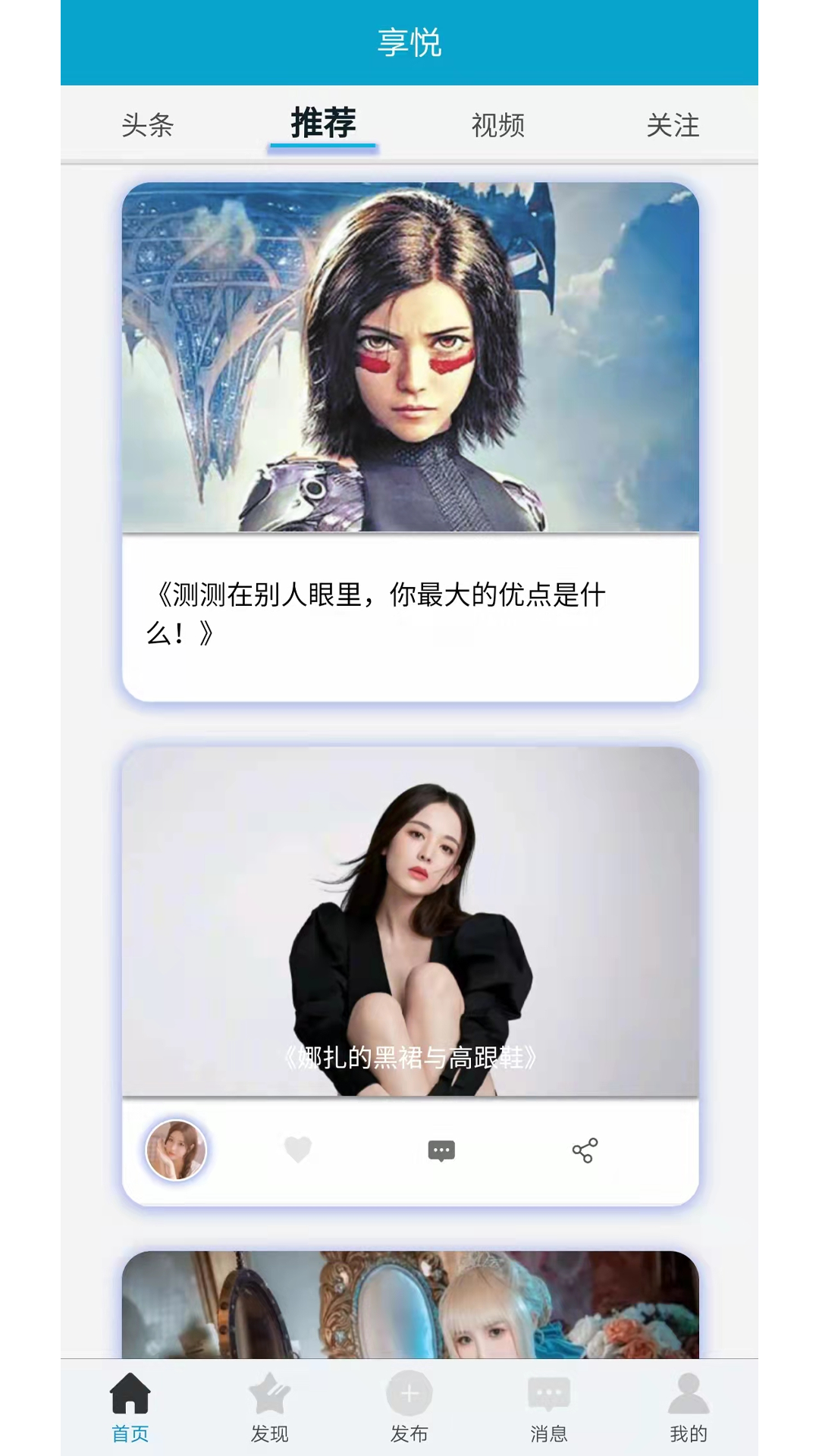Switch to the 头条 tab
Screen dimensions: 819x1456
click(148, 125)
